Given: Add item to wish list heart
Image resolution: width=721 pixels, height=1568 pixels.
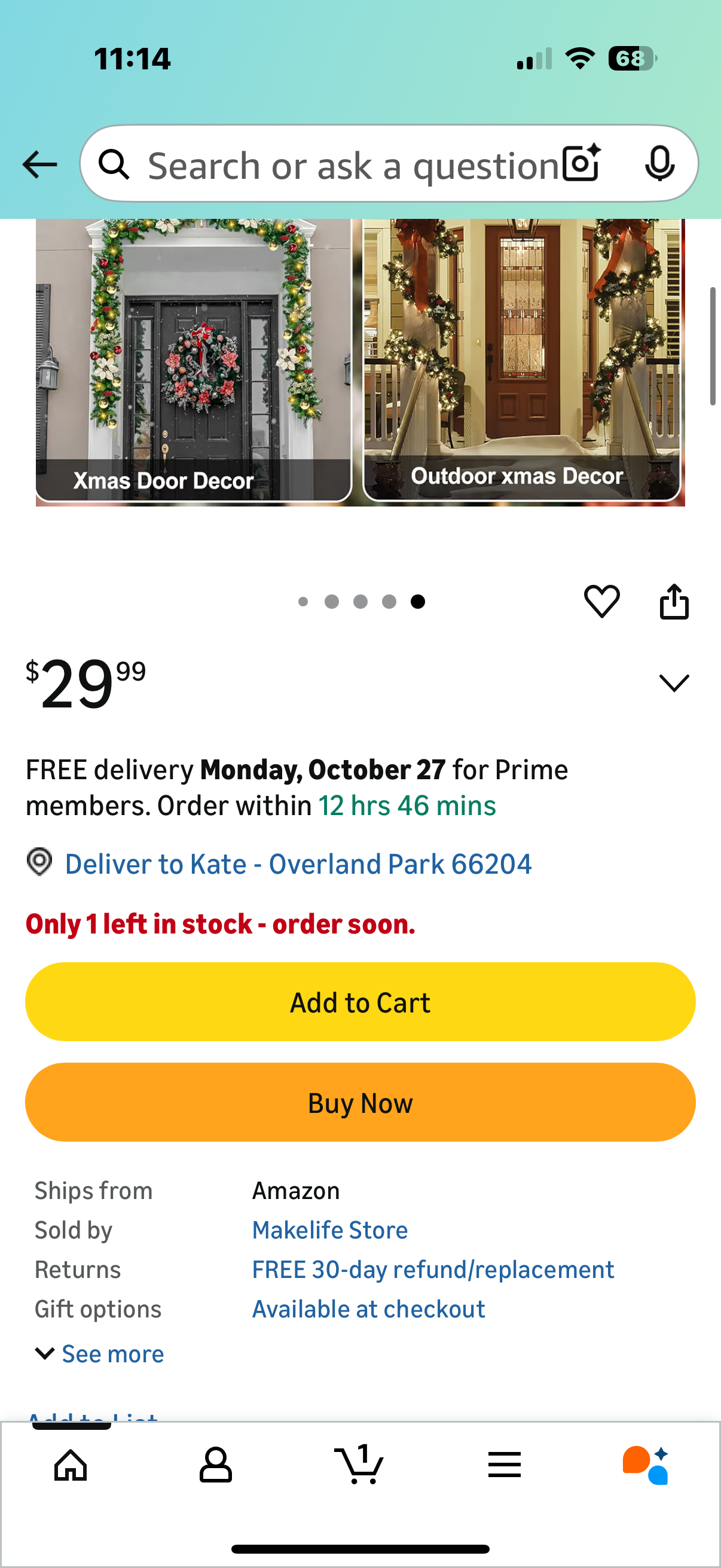Looking at the screenshot, I should coord(601,602).
